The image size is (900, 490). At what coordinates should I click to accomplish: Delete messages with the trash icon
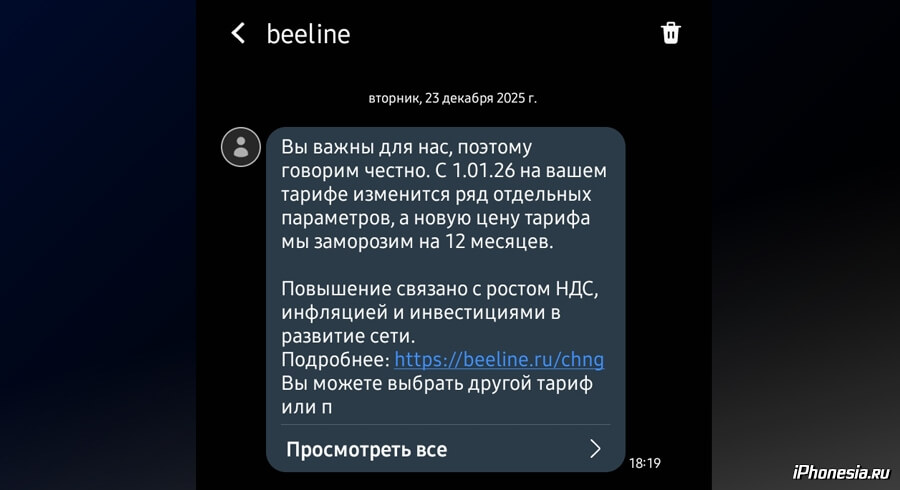(x=670, y=33)
